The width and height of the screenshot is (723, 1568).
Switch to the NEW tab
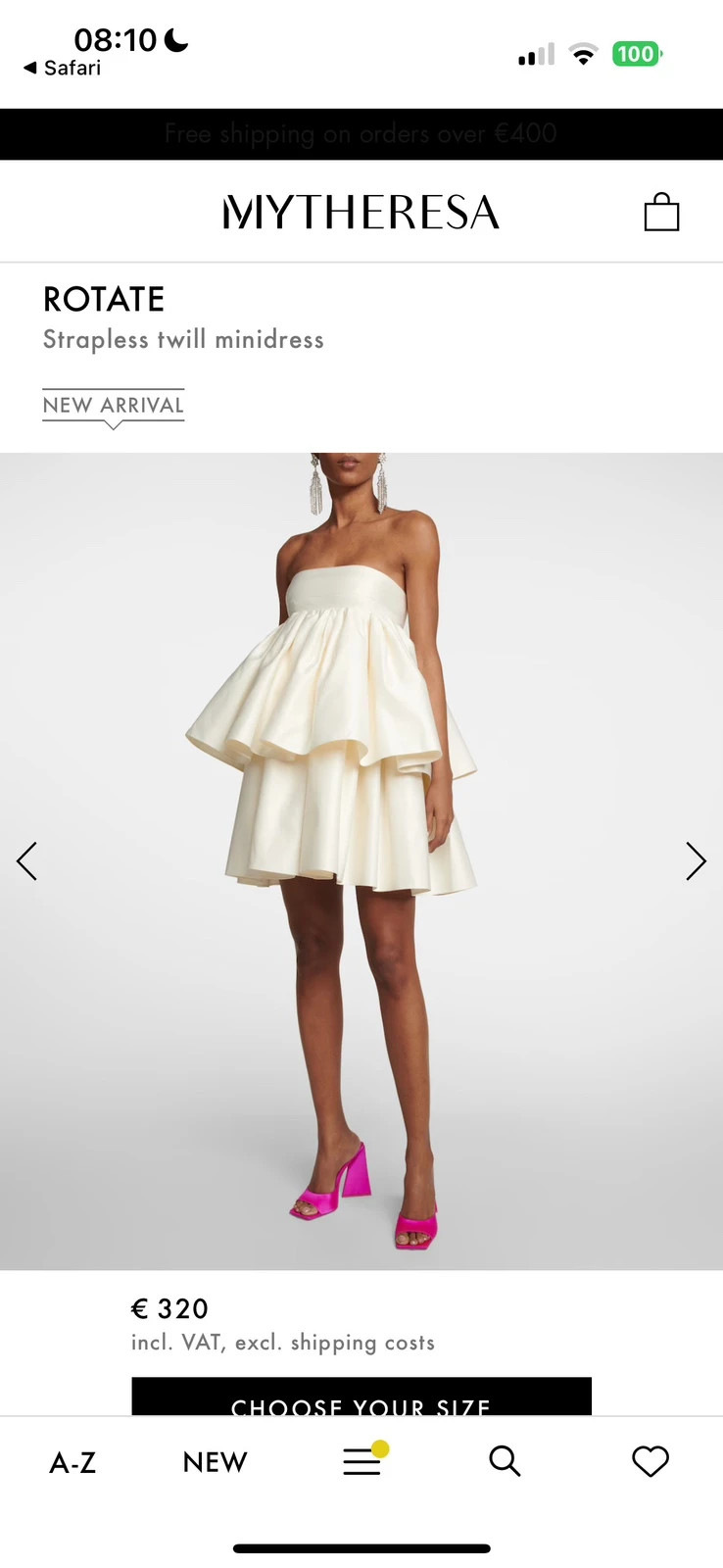(x=216, y=1462)
